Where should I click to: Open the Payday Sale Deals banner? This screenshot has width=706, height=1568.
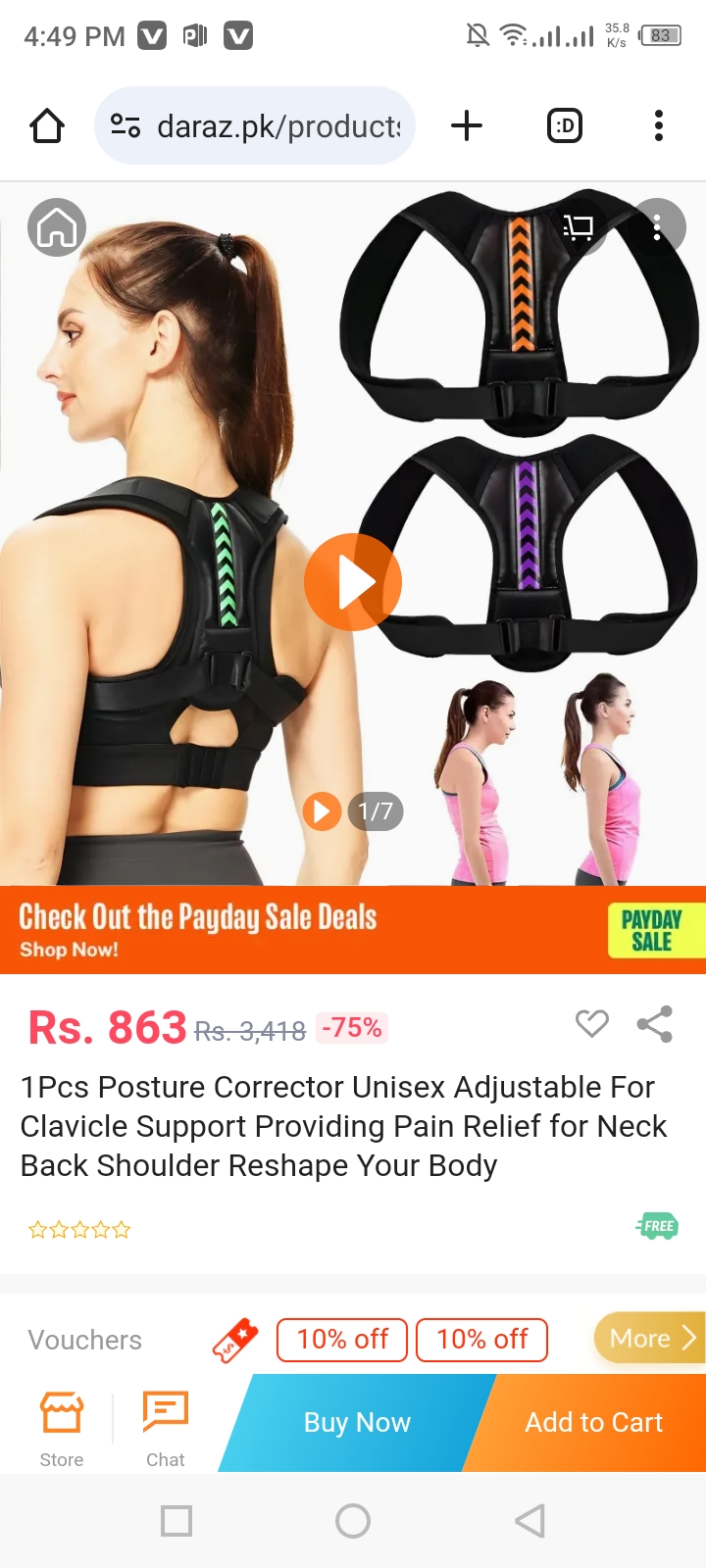pos(353,929)
